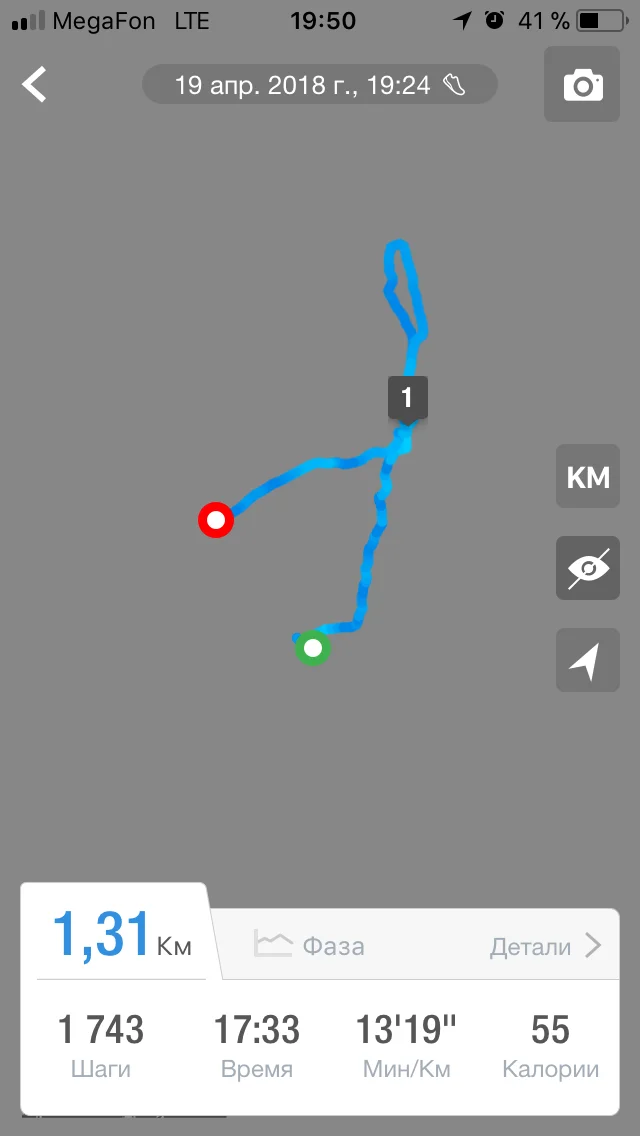
Task: Open the camera to add a photo
Action: tap(582, 85)
